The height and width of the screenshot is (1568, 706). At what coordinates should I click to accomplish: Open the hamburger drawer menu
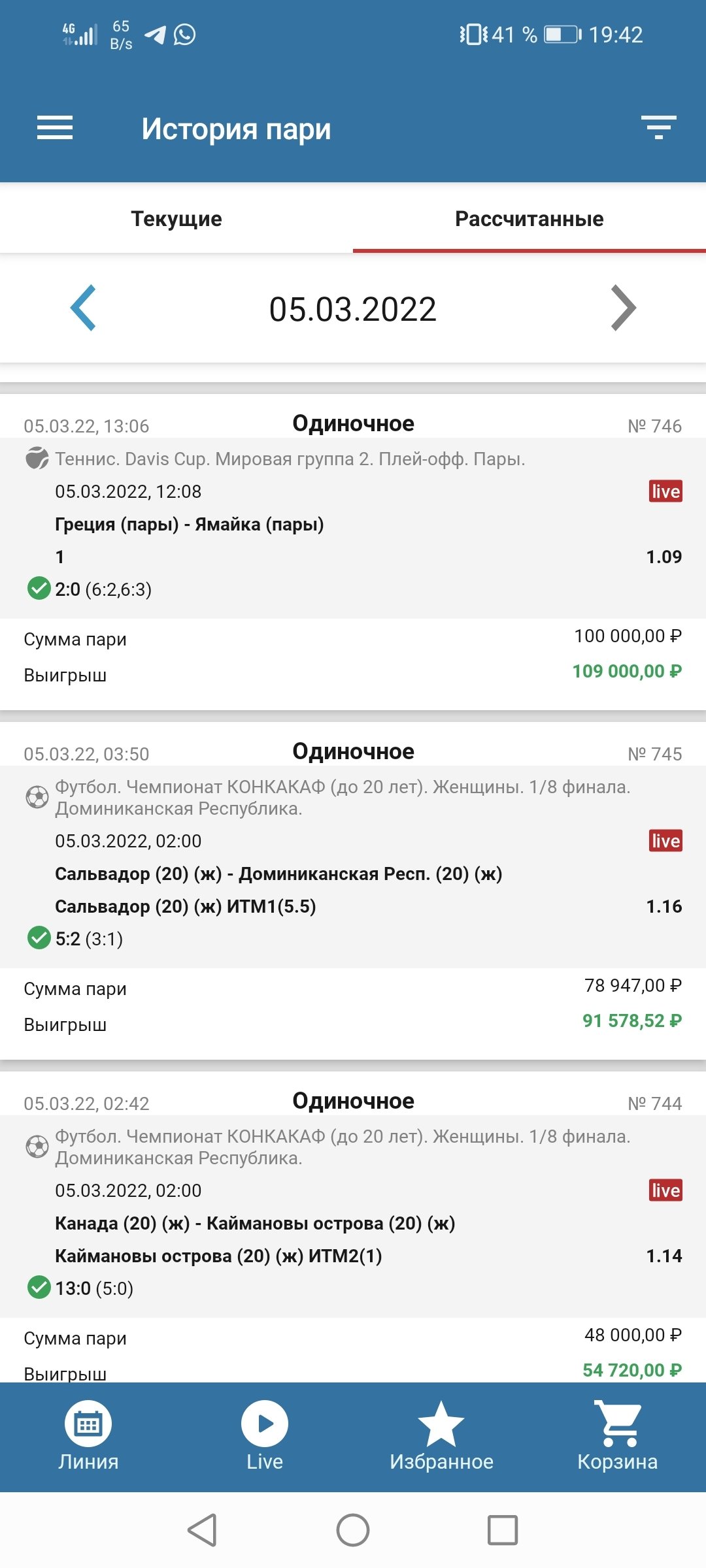click(55, 128)
